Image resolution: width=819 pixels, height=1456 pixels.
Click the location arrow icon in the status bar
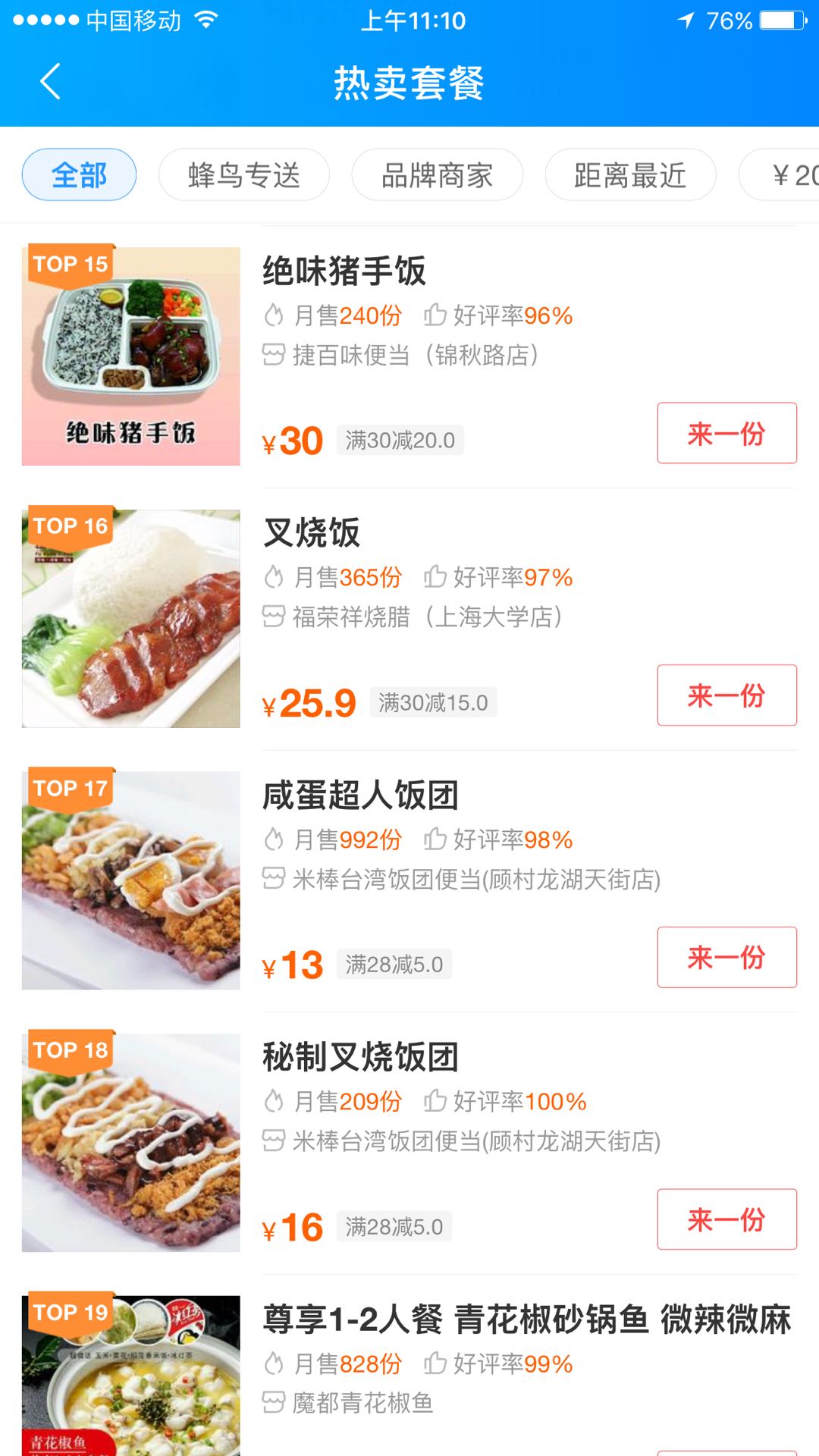(x=685, y=20)
